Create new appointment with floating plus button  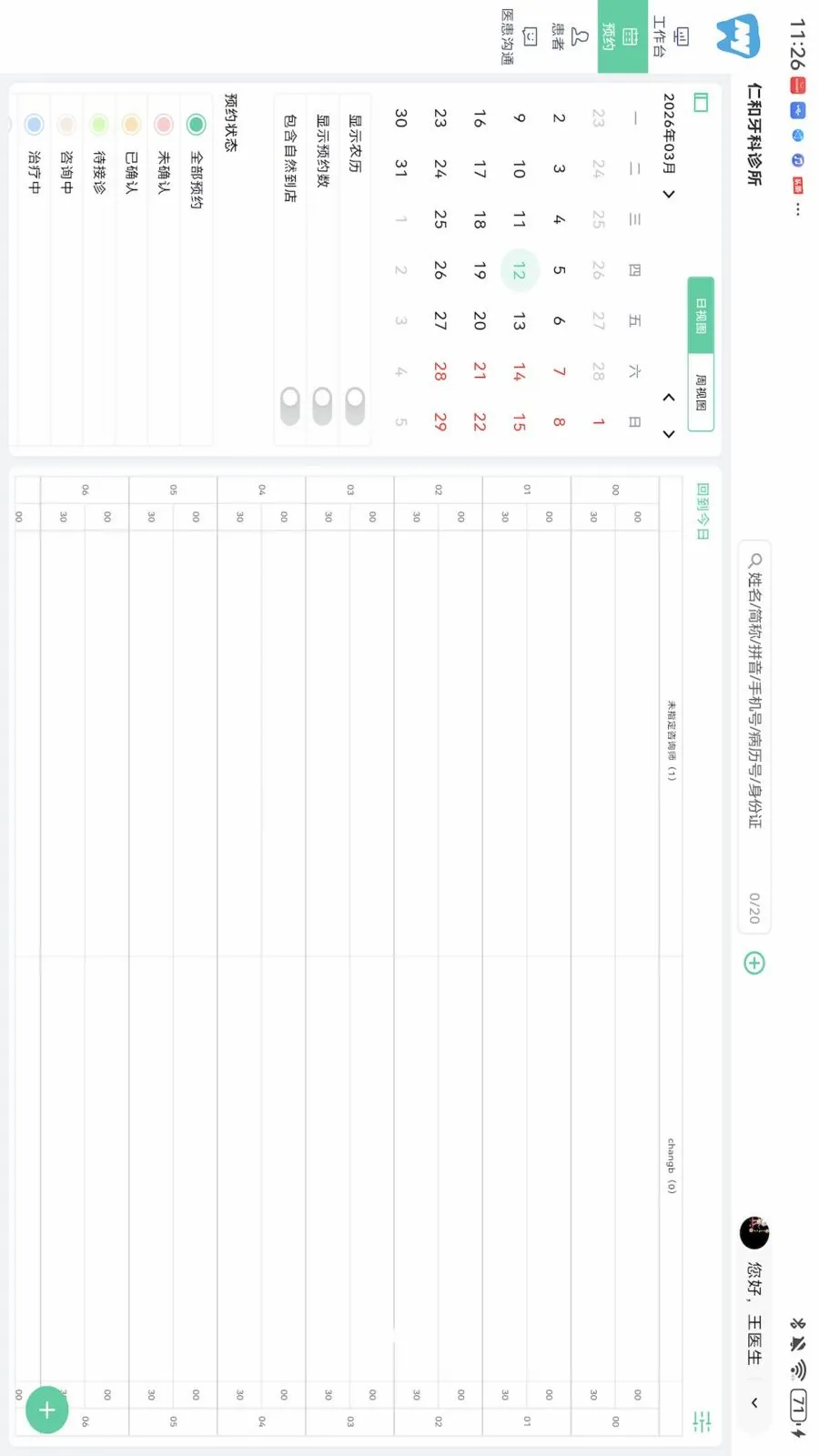pyautogui.click(x=47, y=1410)
